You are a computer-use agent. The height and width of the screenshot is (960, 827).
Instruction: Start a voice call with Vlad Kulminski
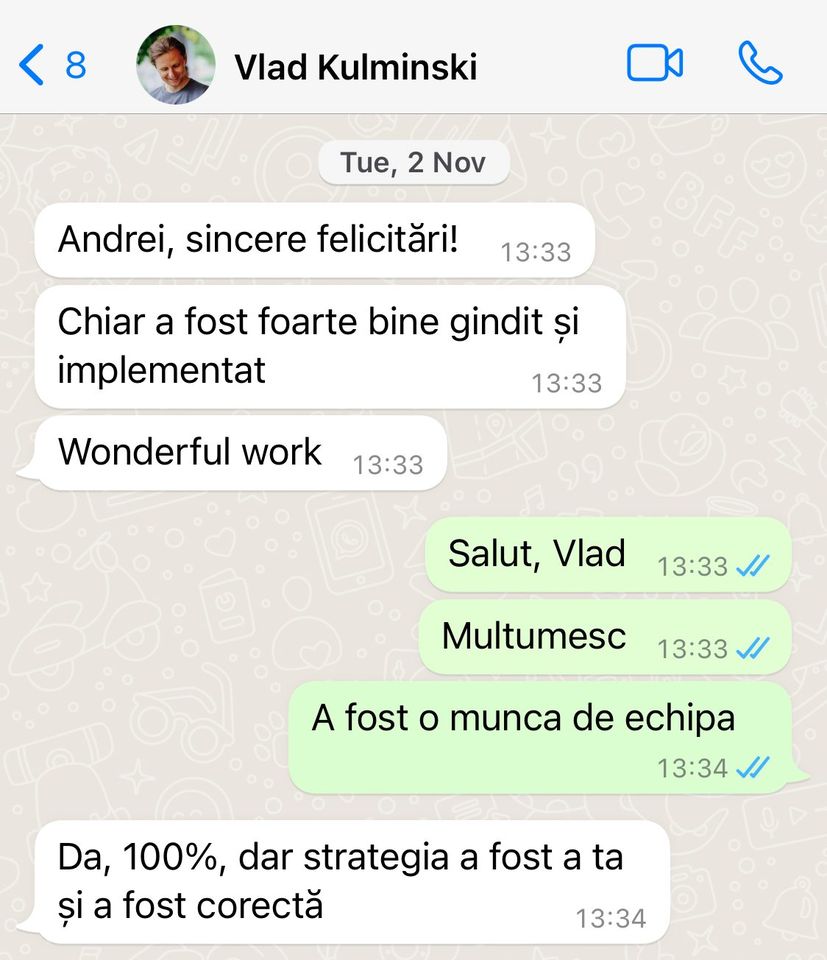[760, 64]
